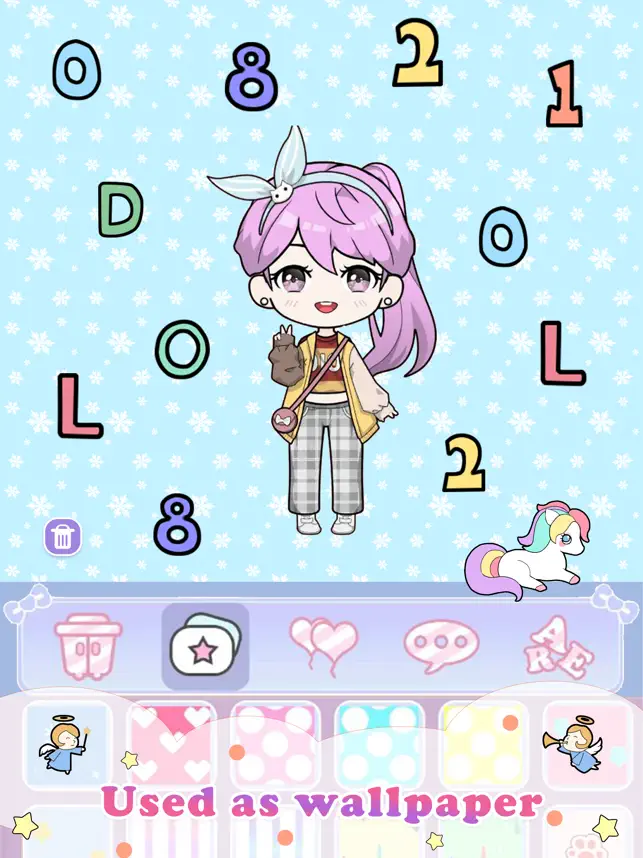Select the angel with trumpet sticker
Viewport: 643px width, 858px height.
(x=587, y=744)
